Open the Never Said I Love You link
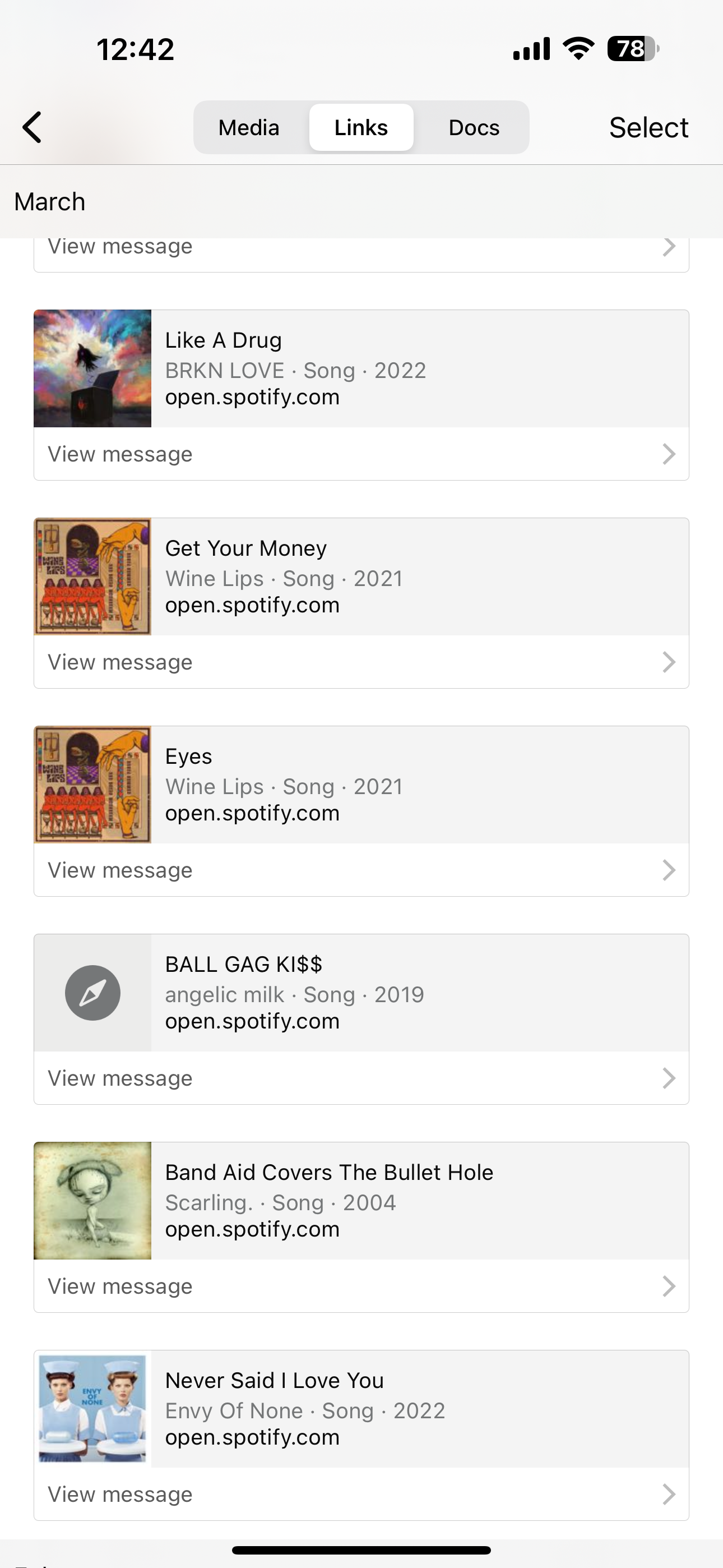Screen dimensions: 723x1568 point(361,1409)
